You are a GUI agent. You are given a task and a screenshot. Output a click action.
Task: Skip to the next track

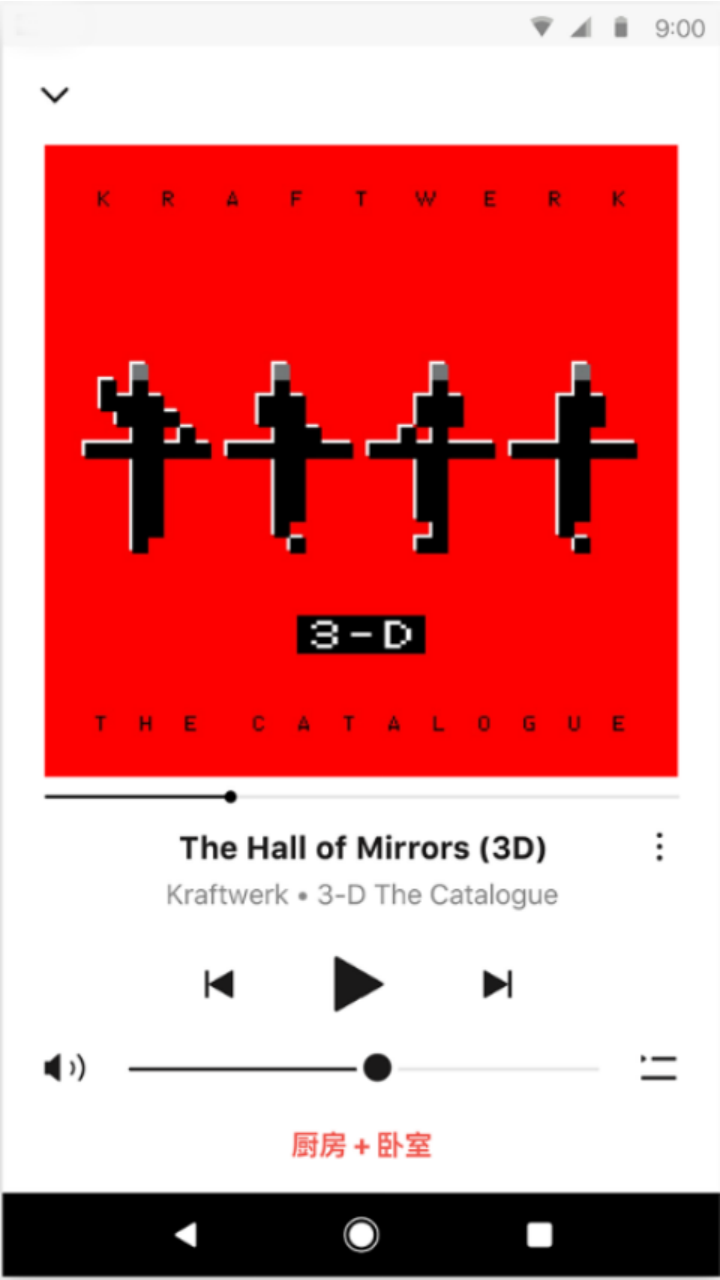tap(497, 985)
